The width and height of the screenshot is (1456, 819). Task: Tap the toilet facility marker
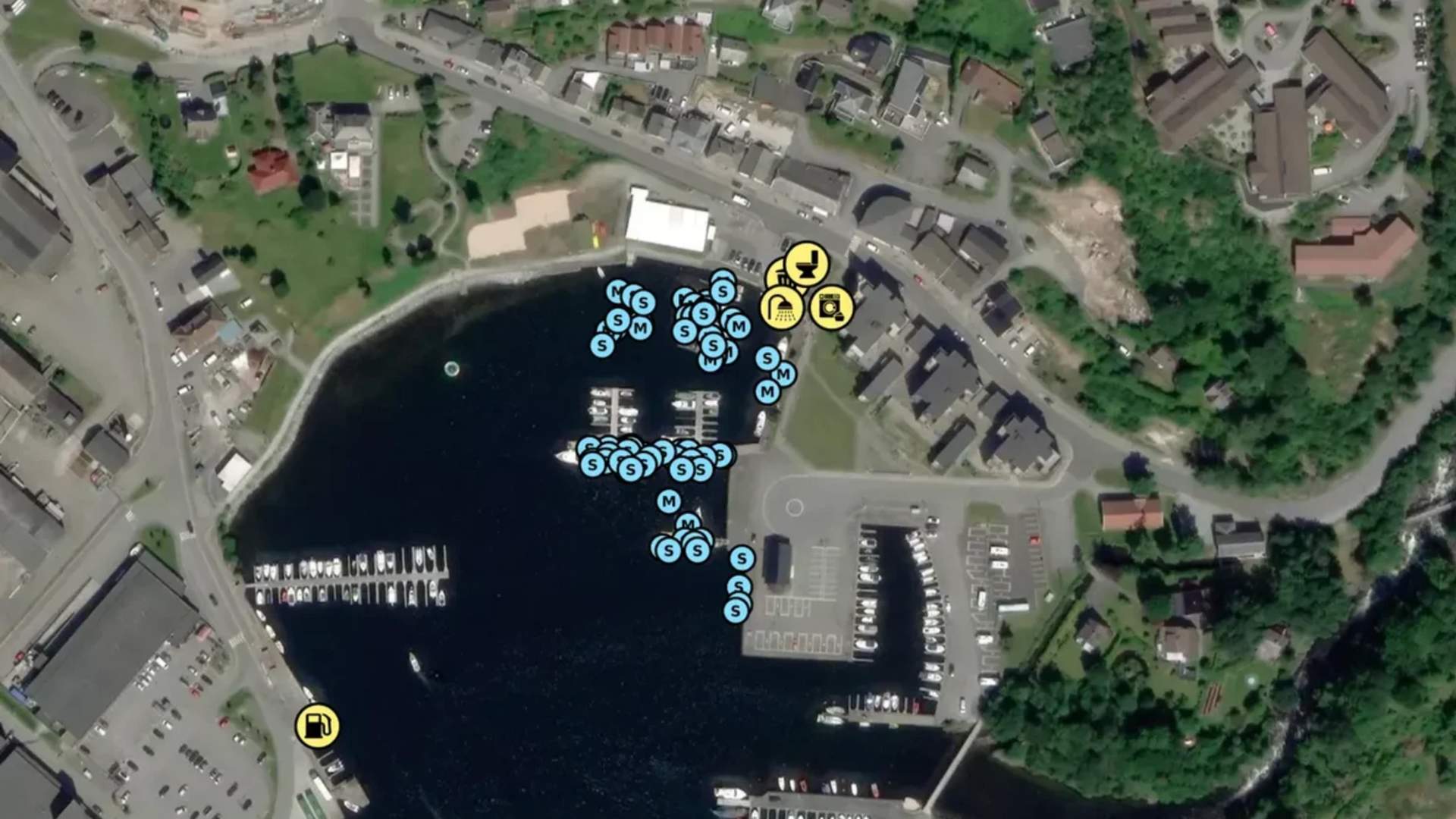pos(806,263)
